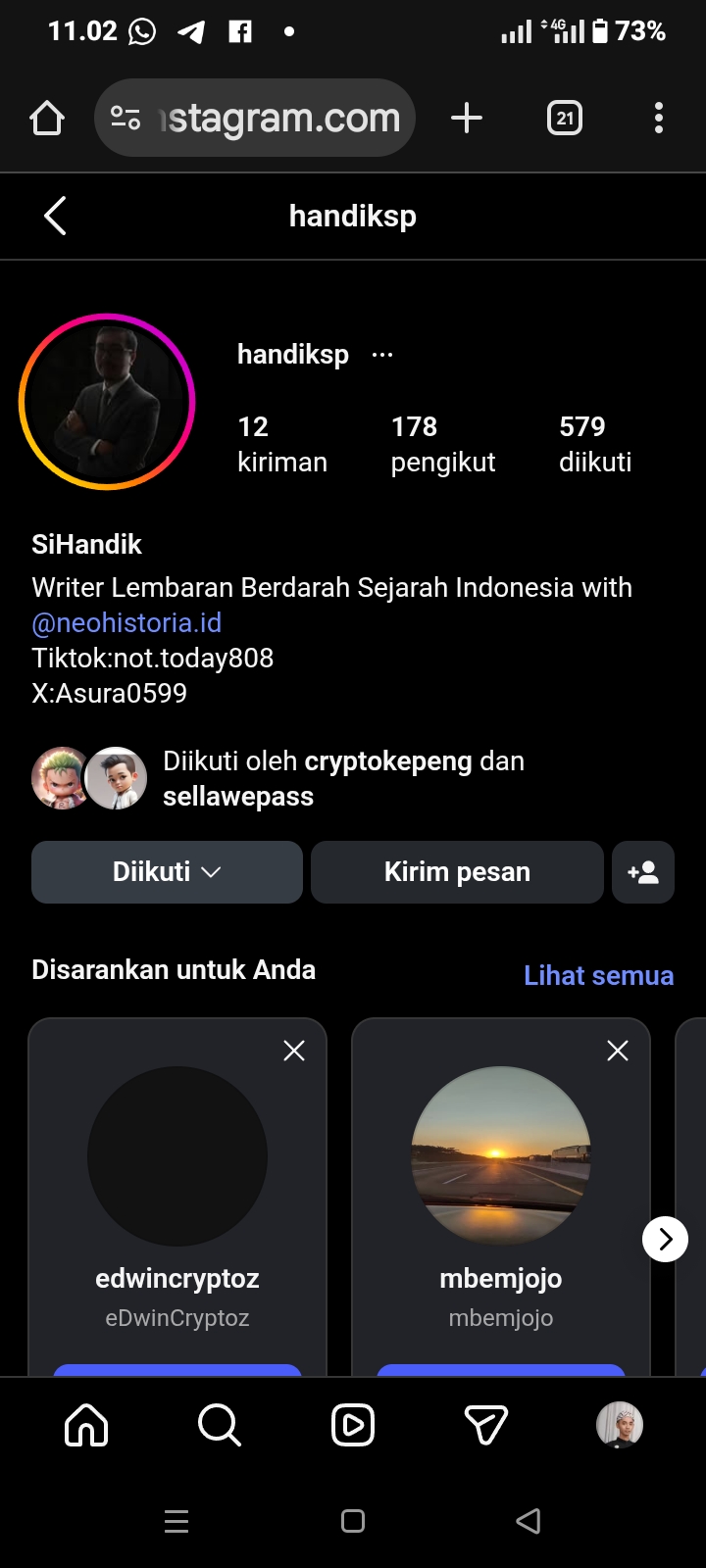Image resolution: width=706 pixels, height=1568 pixels.
Task: Open the browser's tab switcher
Action: [564, 119]
